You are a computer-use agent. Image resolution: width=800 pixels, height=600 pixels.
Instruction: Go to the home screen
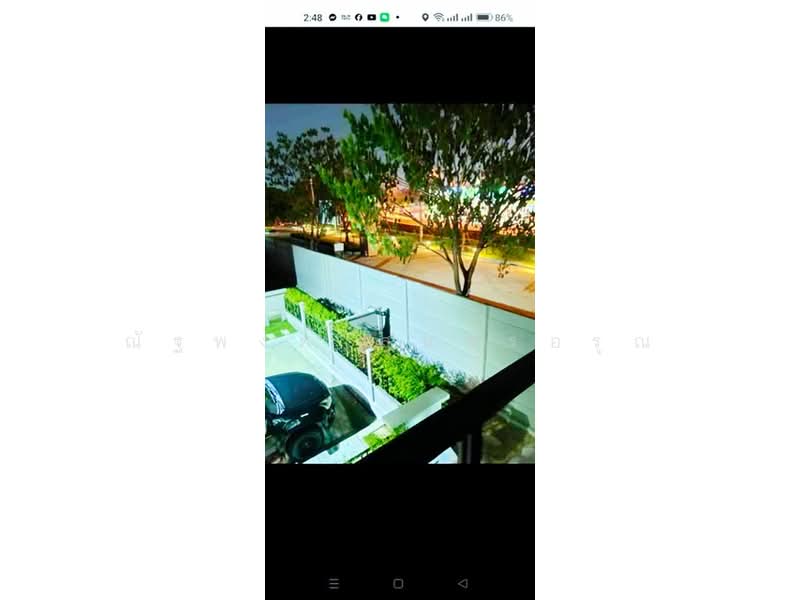point(398,583)
